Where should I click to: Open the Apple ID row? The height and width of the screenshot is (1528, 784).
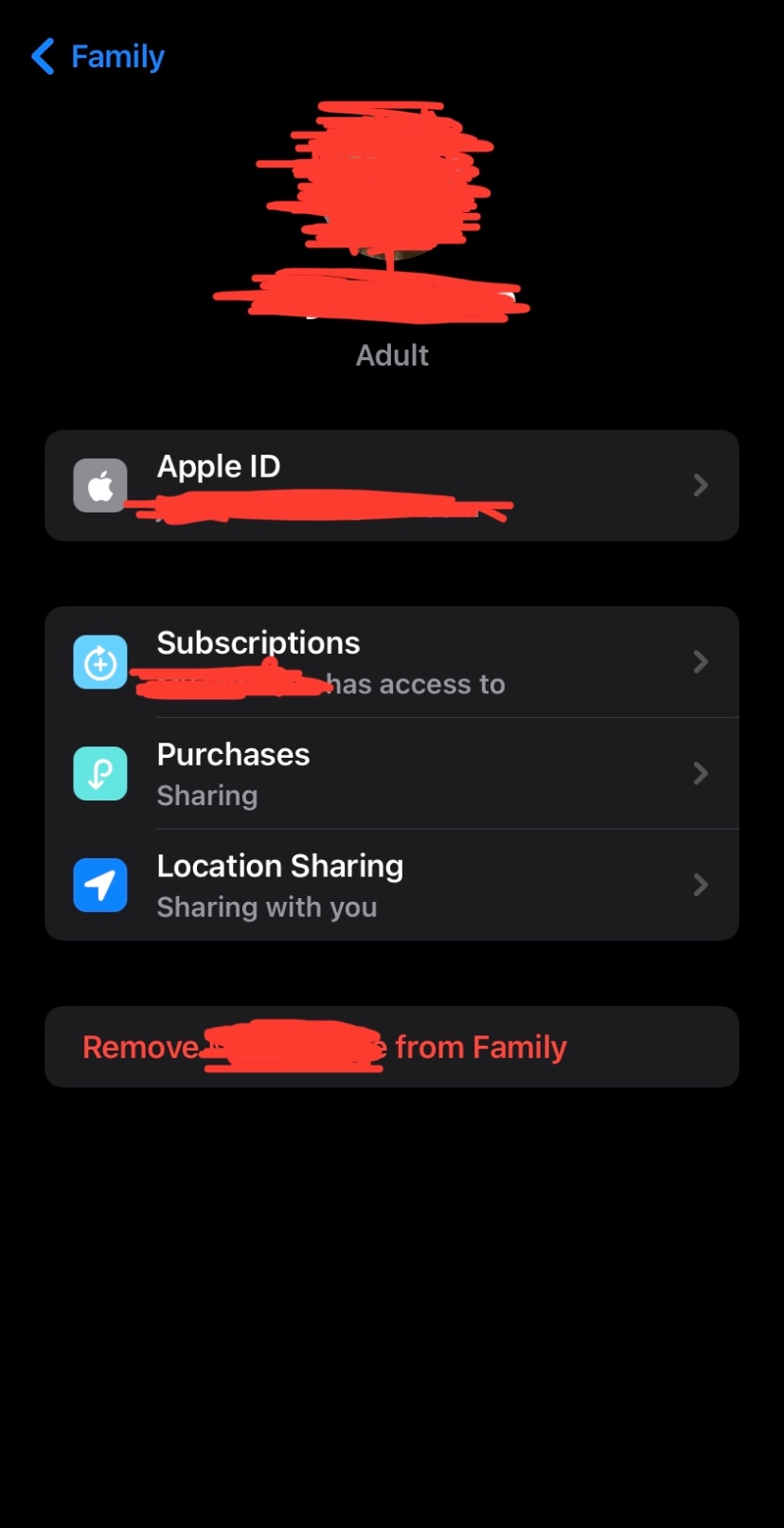(391, 485)
